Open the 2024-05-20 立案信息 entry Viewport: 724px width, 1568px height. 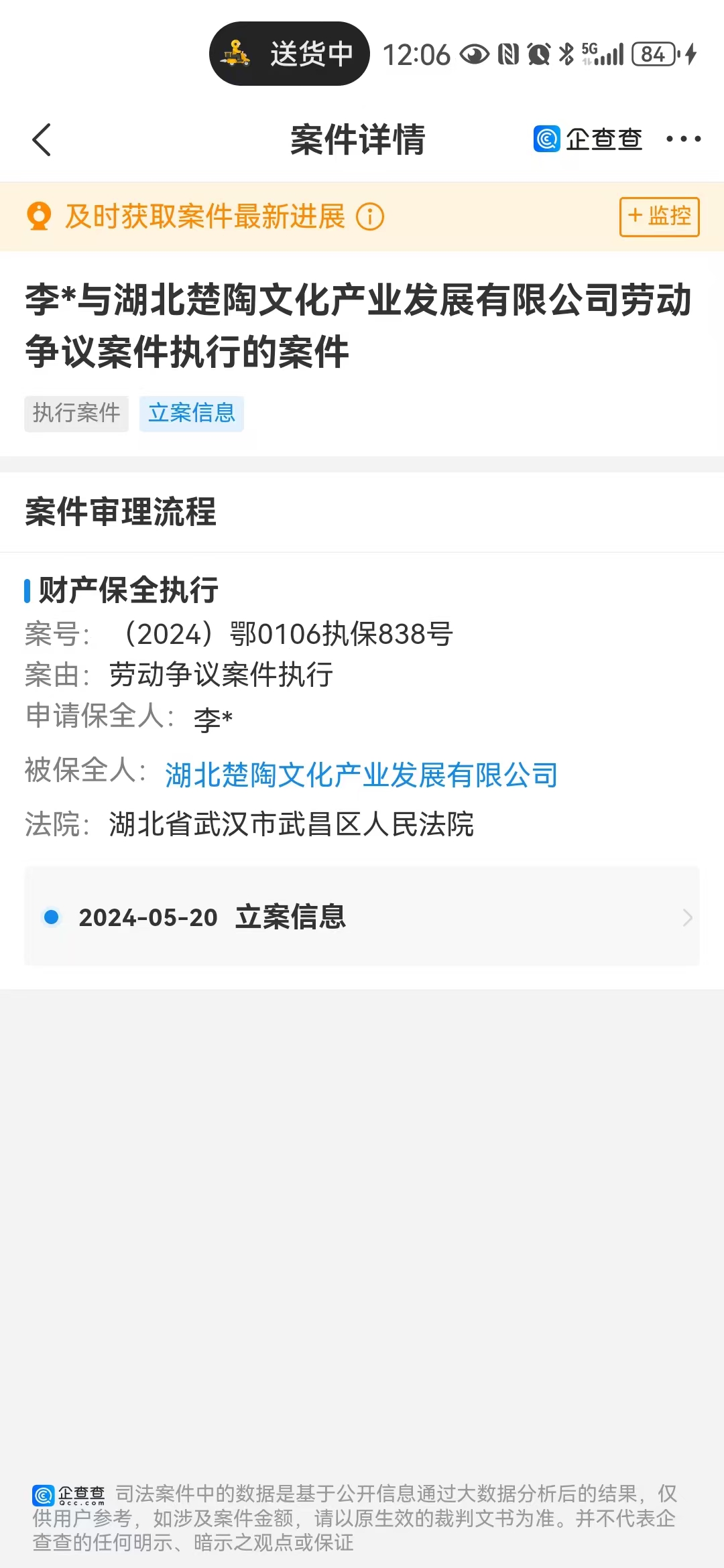[362, 917]
